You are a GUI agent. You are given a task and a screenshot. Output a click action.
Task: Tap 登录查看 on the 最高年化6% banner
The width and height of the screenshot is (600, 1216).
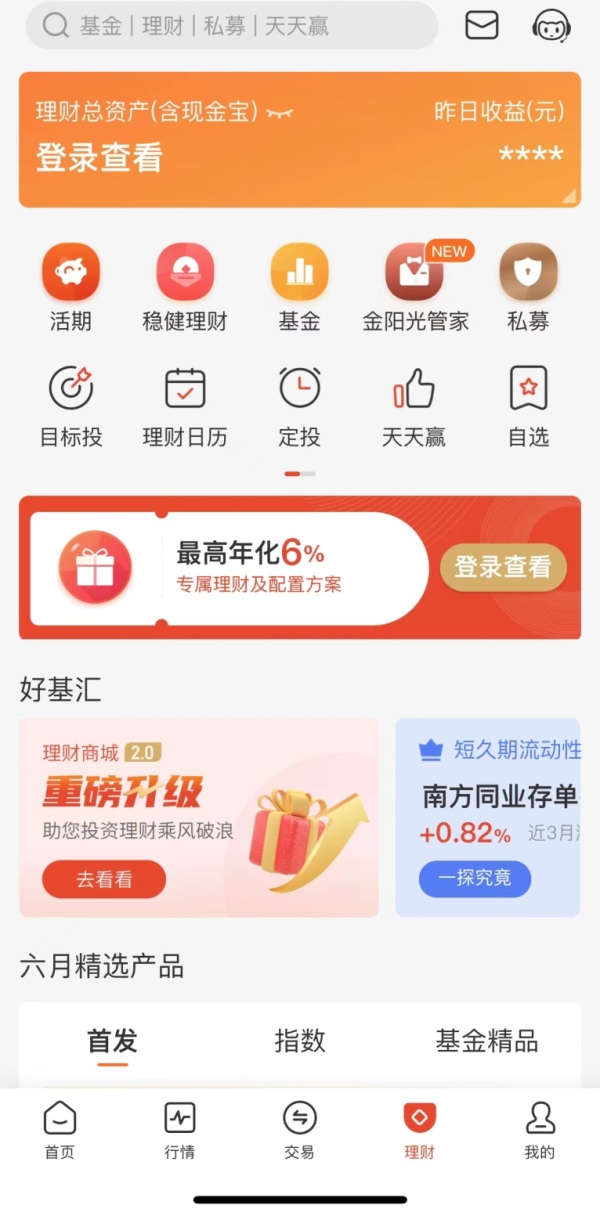(x=503, y=567)
